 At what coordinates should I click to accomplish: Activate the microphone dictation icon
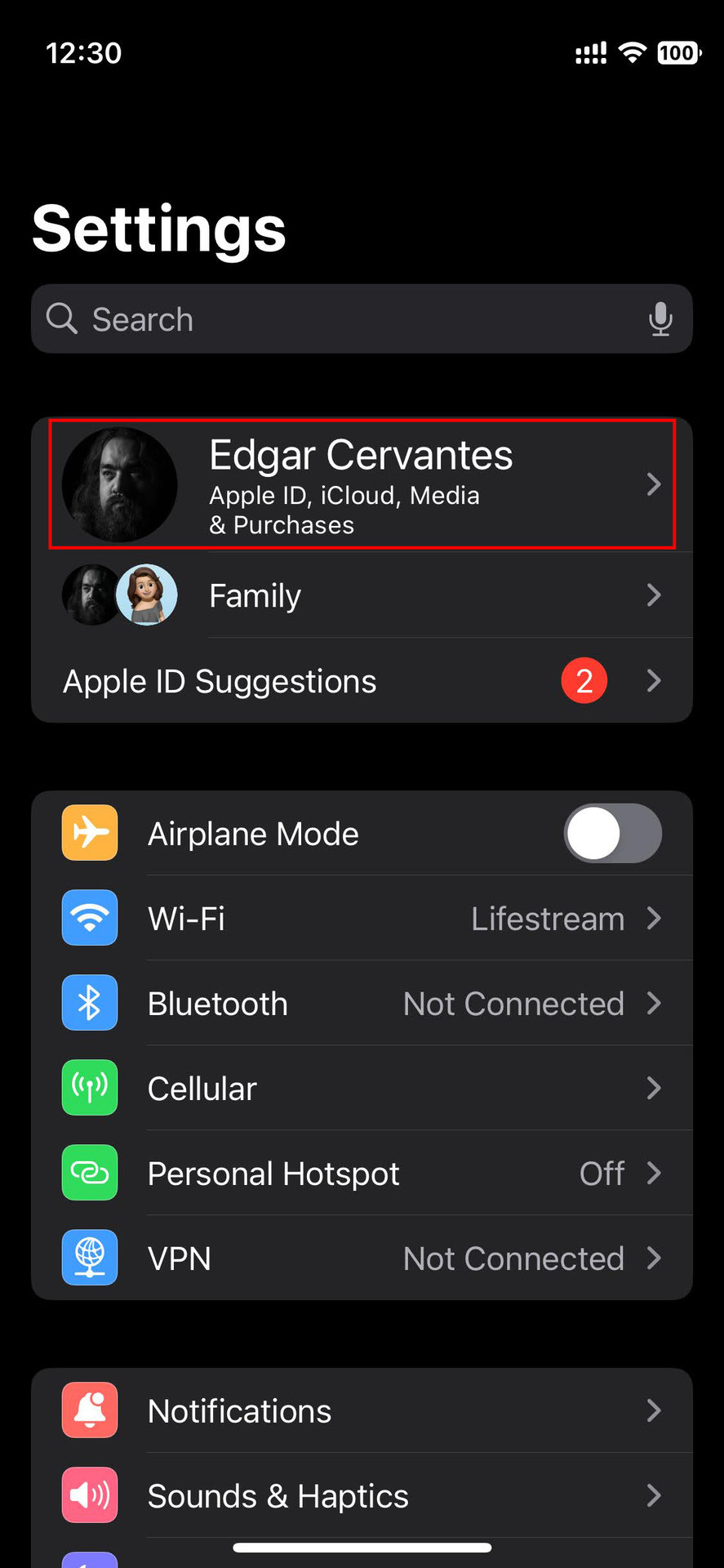660,319
